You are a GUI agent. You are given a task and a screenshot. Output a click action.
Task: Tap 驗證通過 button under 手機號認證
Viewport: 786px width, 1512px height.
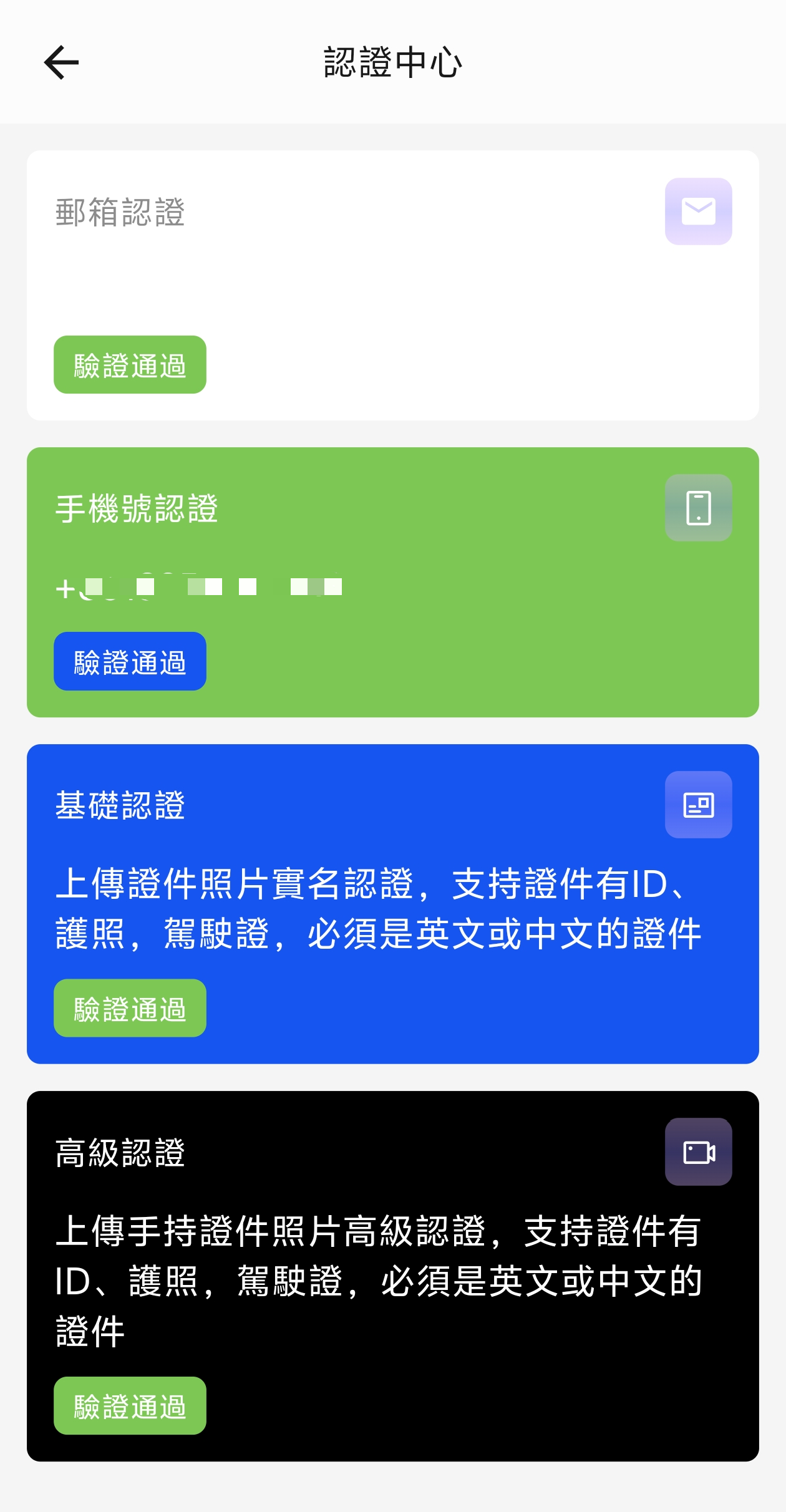tap(130, 661)
